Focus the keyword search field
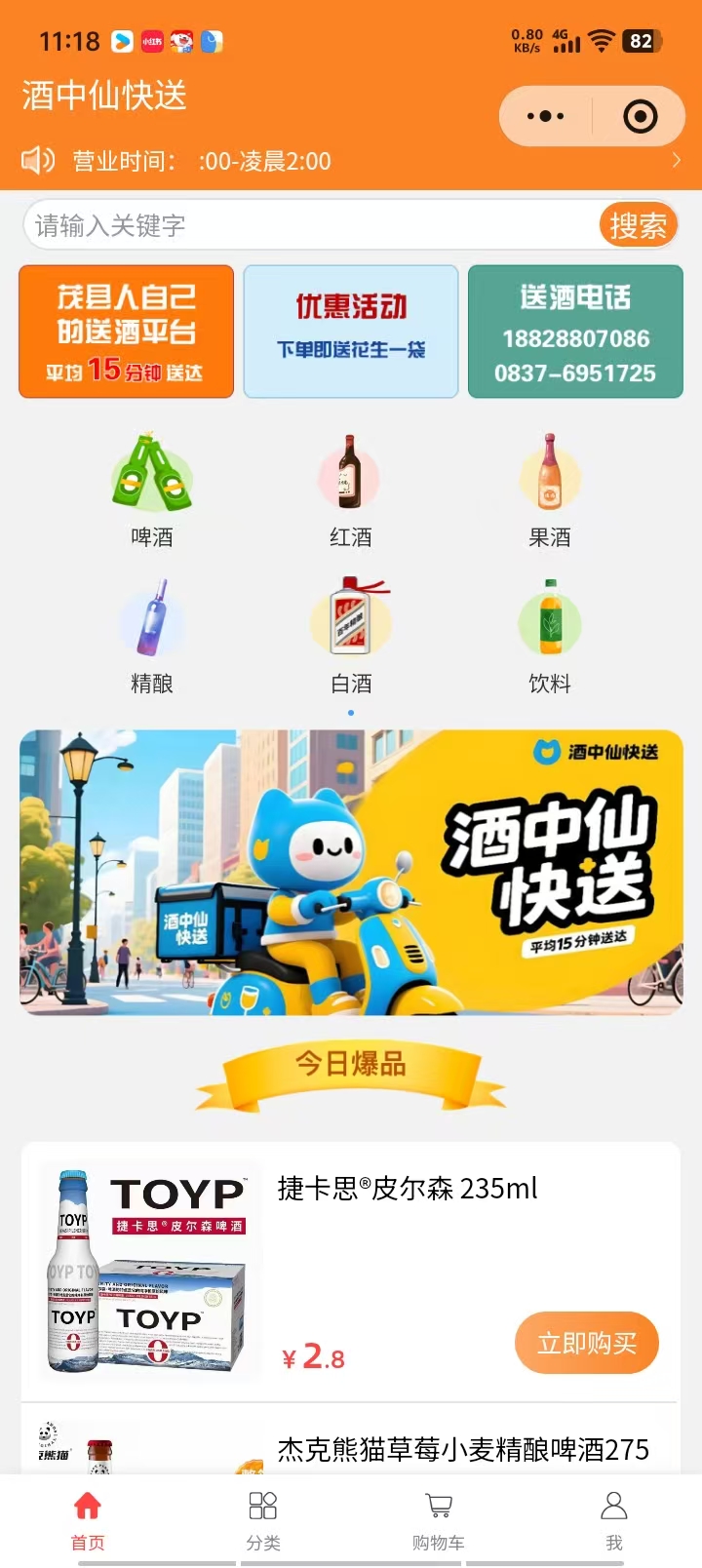Viewport: 702px width, 1568px height. tap(312, 226)
